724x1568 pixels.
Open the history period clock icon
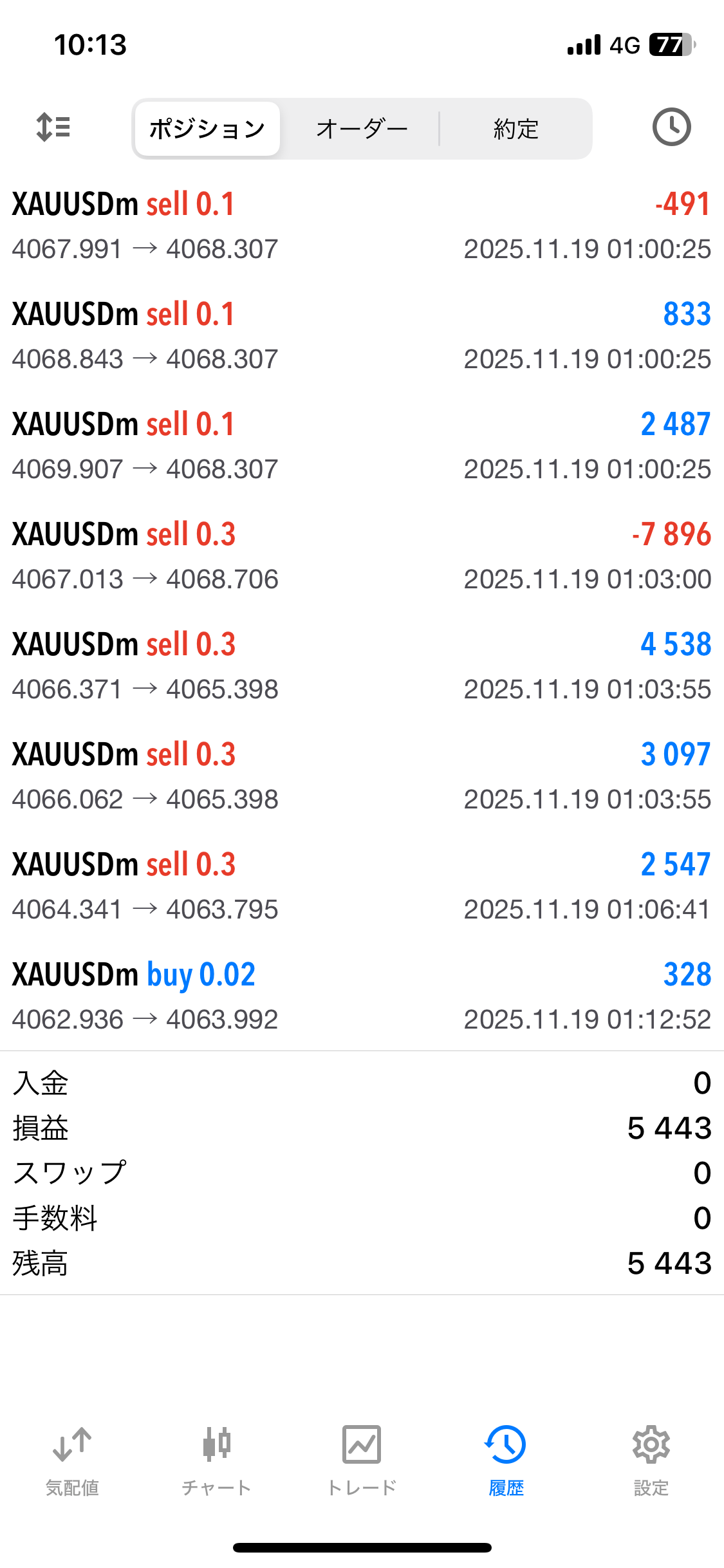671,127
